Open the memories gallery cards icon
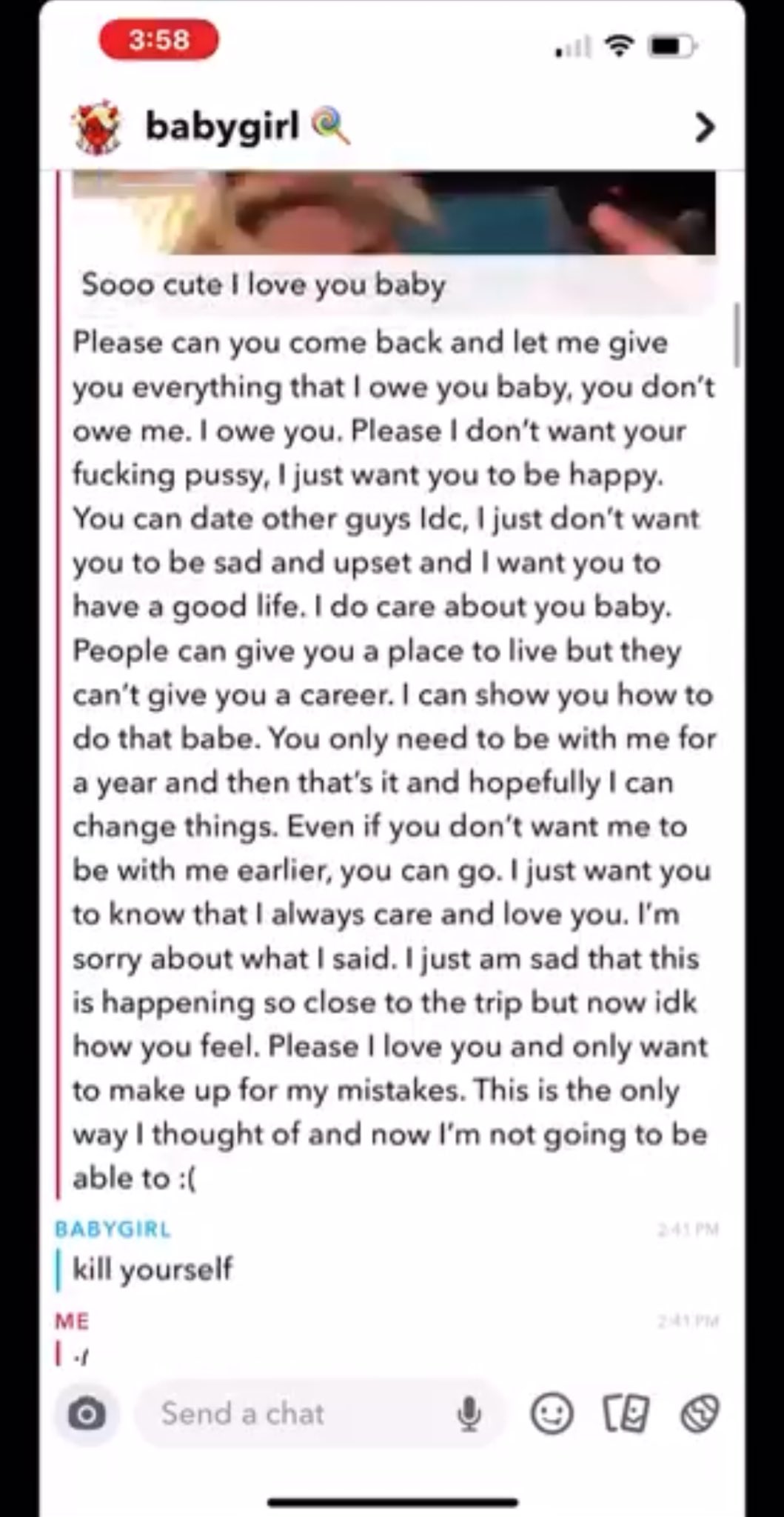The height and width of the screenshot is (1517, 784). coord(626,1414)
